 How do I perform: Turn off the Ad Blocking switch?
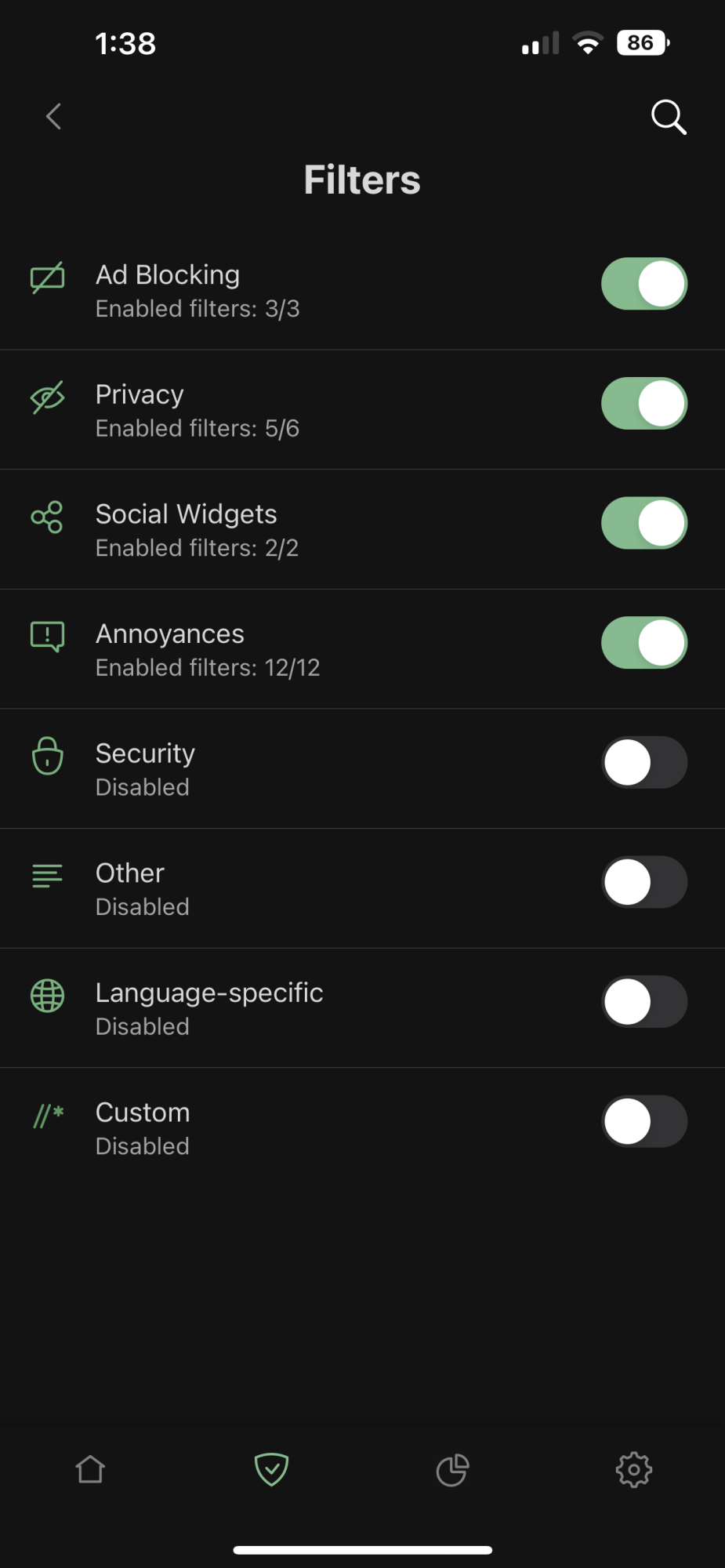point(643,284)
